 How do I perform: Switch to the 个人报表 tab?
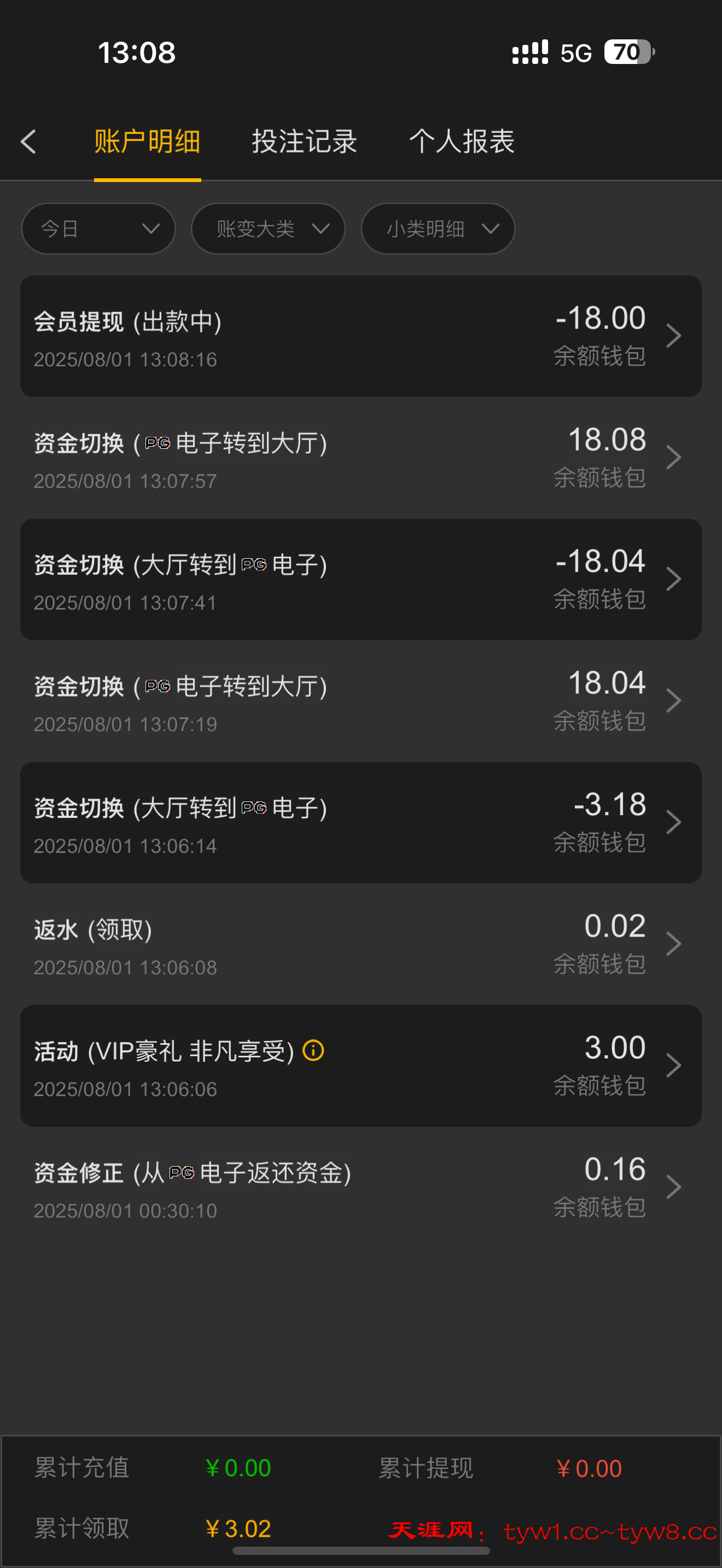[462, 142]
